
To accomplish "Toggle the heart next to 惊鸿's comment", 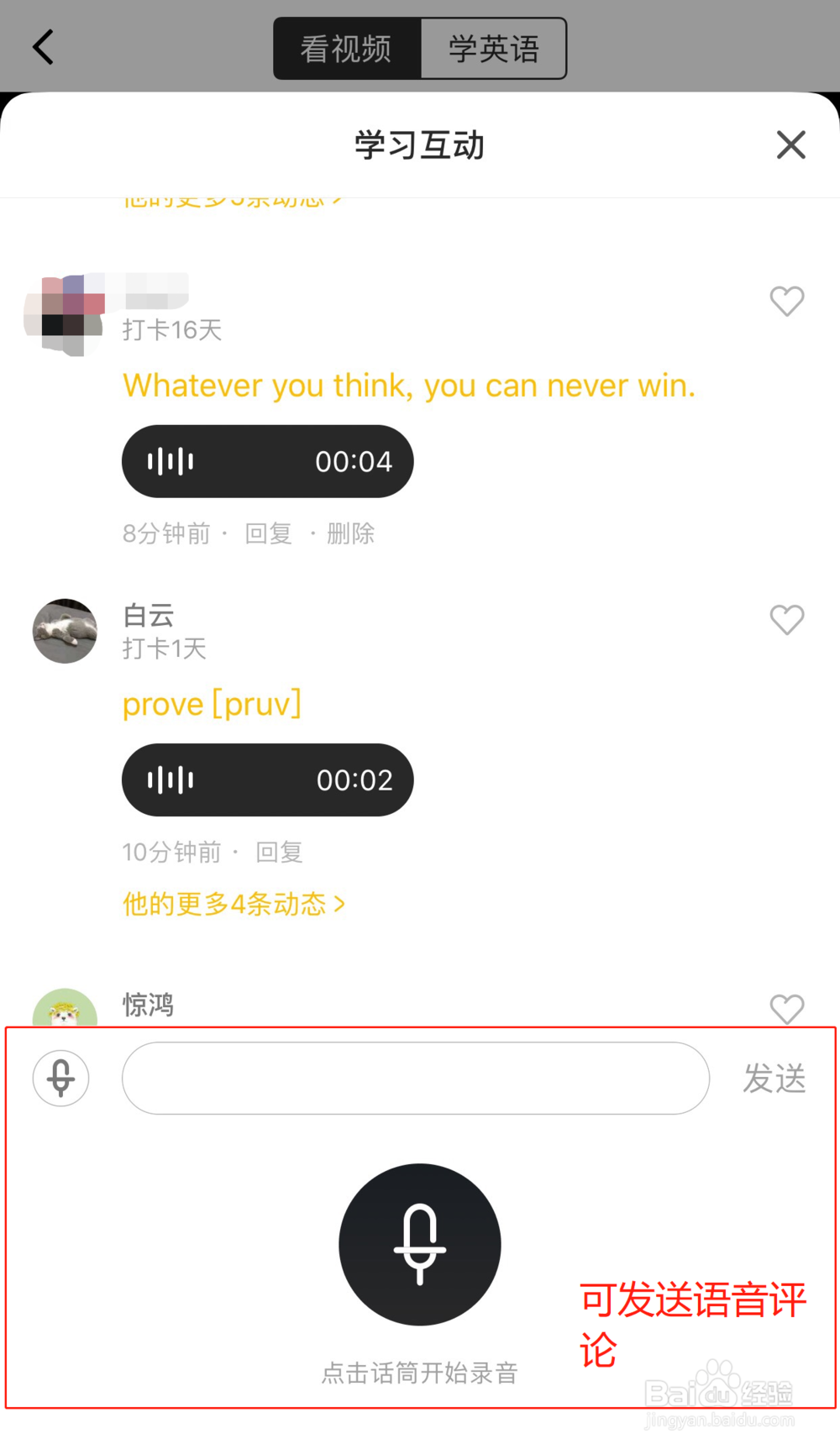I will (787, 1009).
